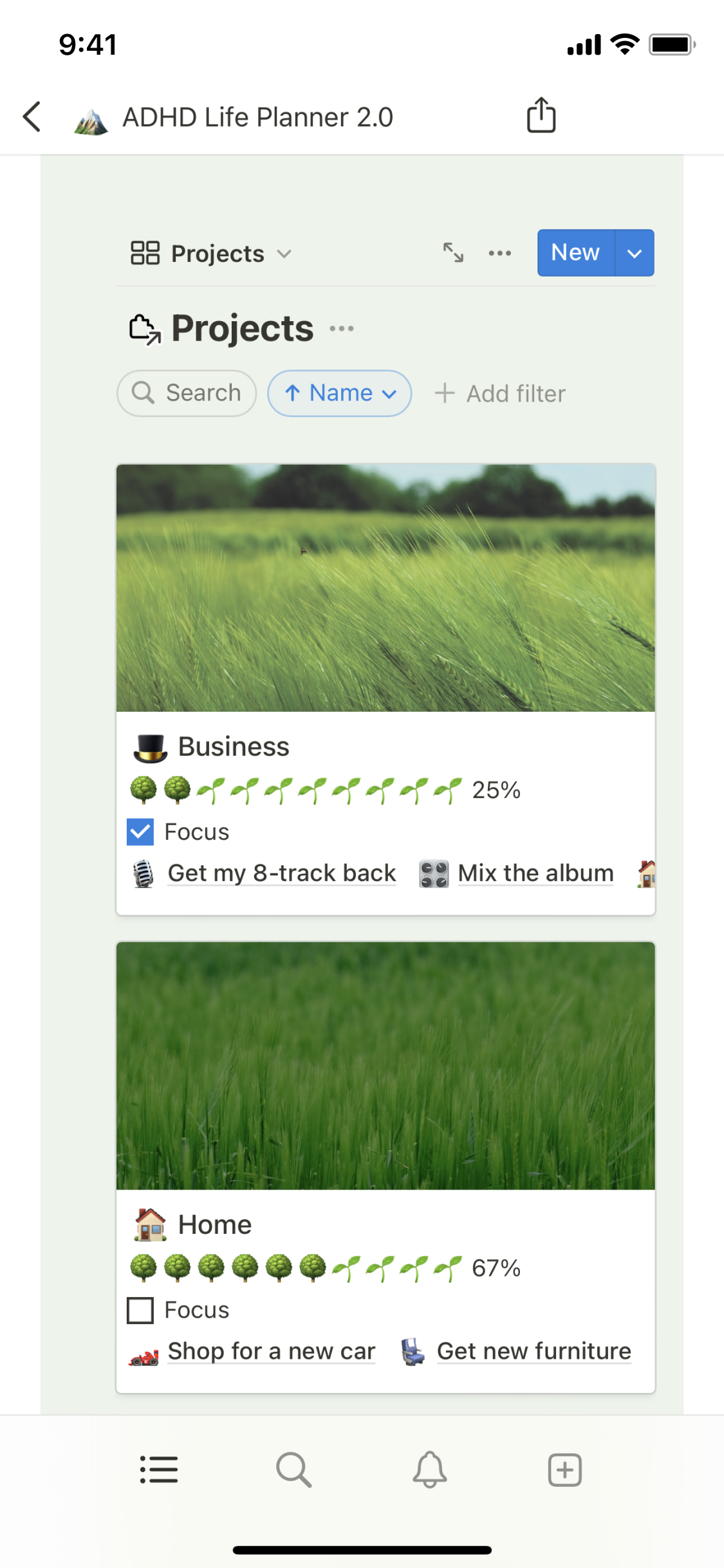Uncheck Focus on the Business project
The height and width of the screenshot is (1568, 724).
140,832
